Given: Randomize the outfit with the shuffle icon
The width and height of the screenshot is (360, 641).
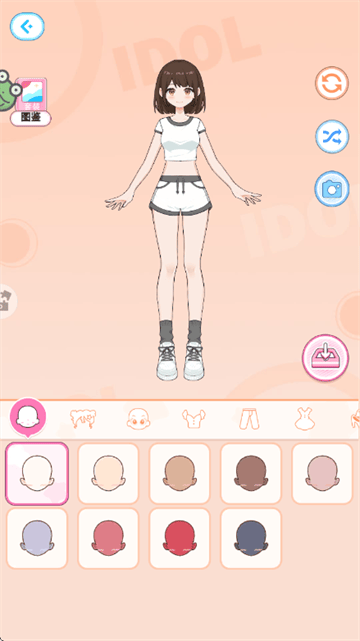Looking at the screenshot, I should pos(332,137).
